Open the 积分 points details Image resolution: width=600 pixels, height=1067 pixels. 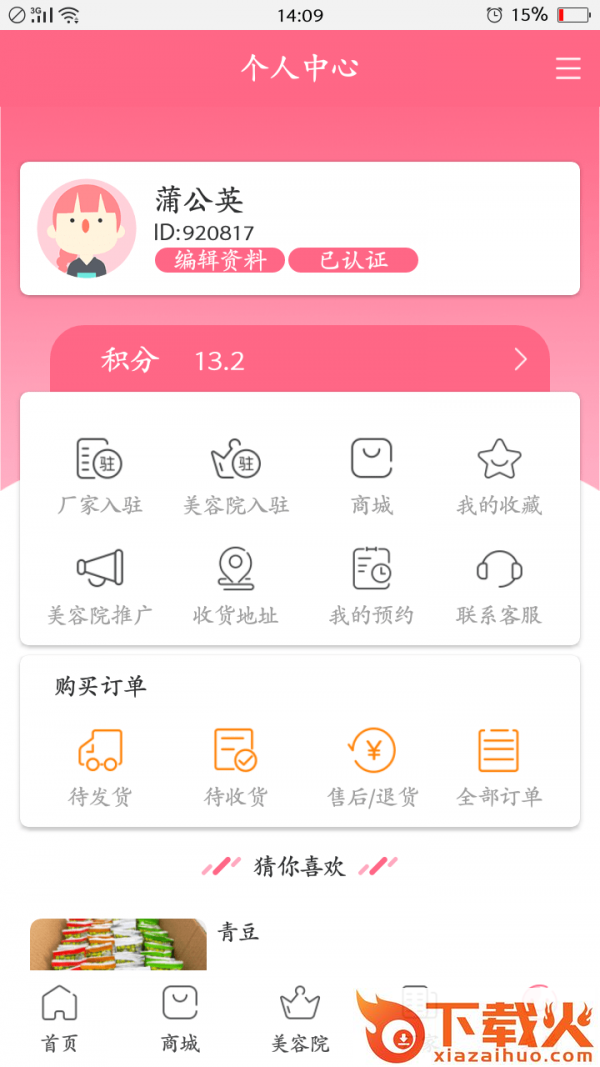[300, 360]
